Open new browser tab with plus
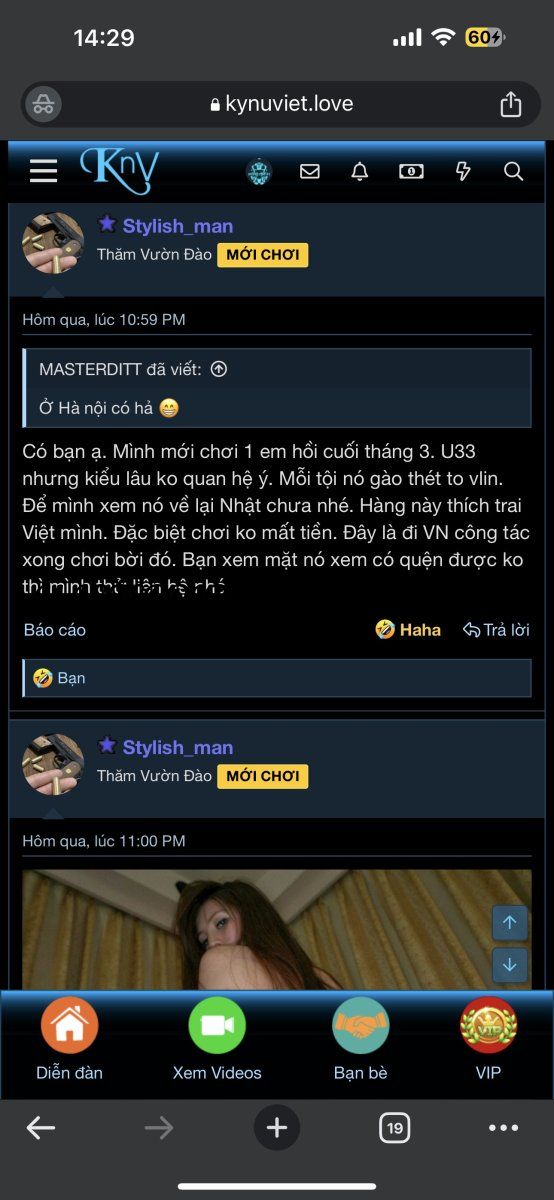Viewport: 554px width, 1200px height. click(277, 1129)
